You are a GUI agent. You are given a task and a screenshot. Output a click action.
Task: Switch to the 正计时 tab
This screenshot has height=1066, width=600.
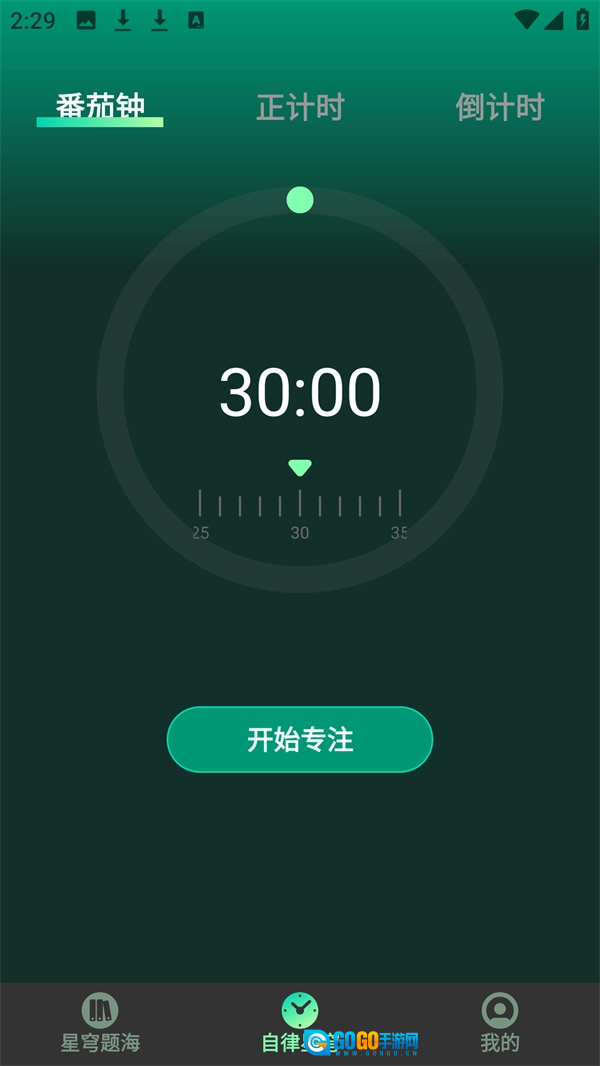[300, 107]
